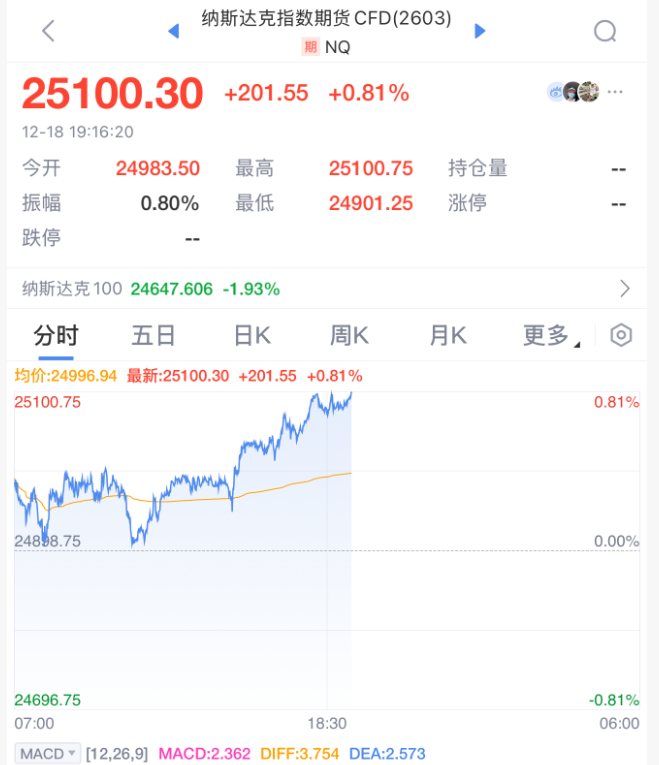Viewport: 659px width, 765px height.
Task: Open the 纳斯达克100 index row
Action: 329,289
